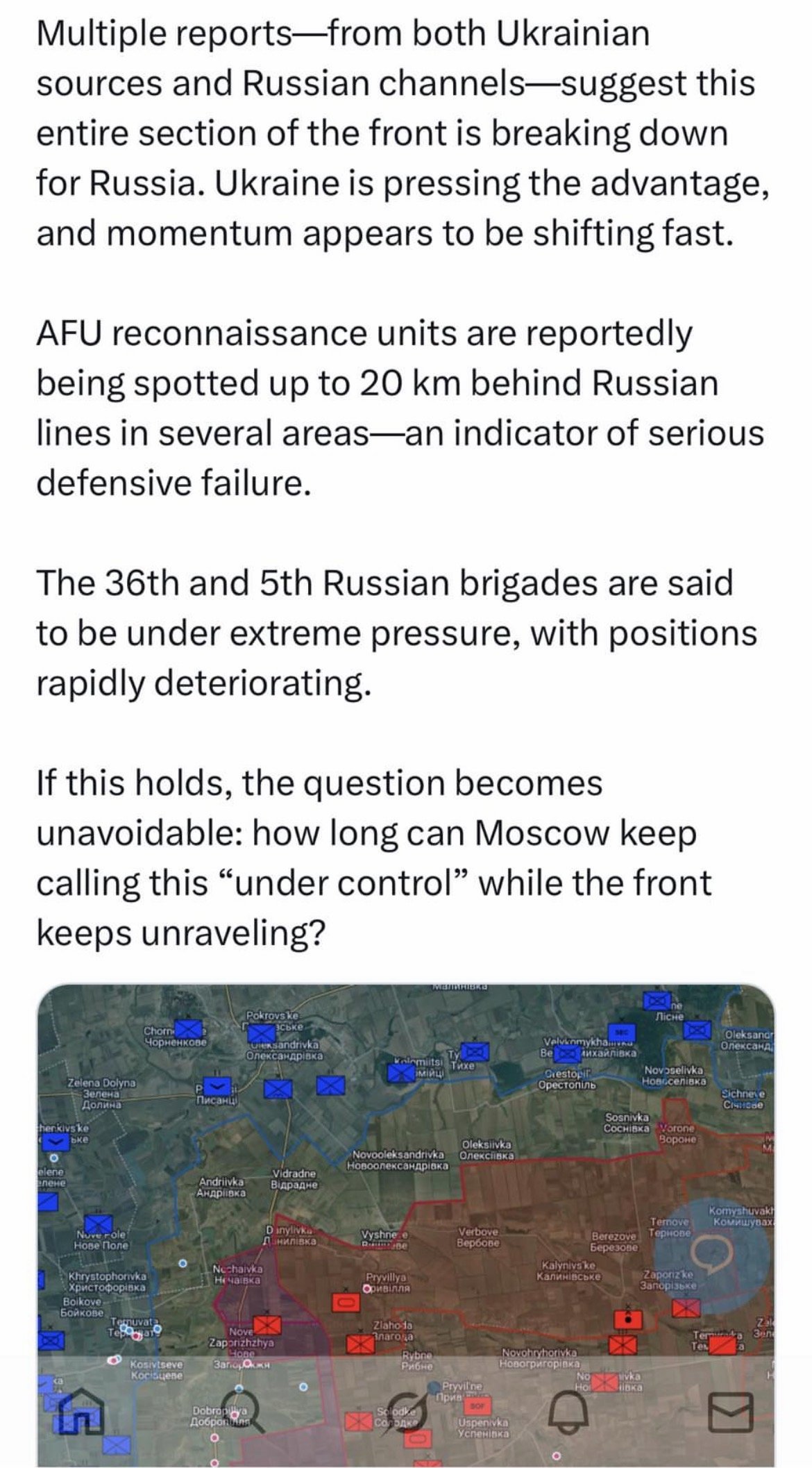Go to the Home tab
Image resolution: width=812 pixels, height=1468 pixels.
pyautogui.click(x=80, y=1411)
